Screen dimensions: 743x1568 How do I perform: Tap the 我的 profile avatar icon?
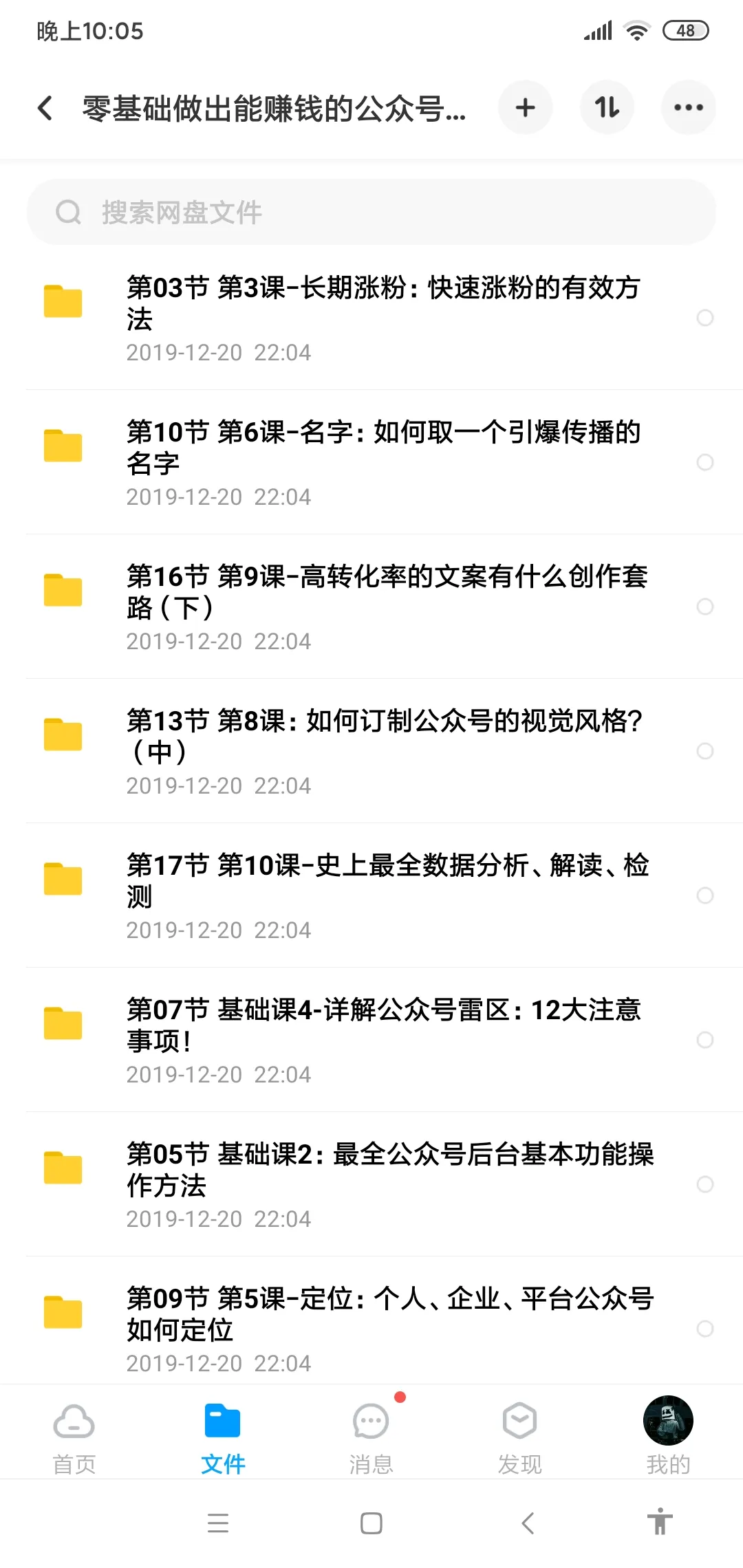667,1420
